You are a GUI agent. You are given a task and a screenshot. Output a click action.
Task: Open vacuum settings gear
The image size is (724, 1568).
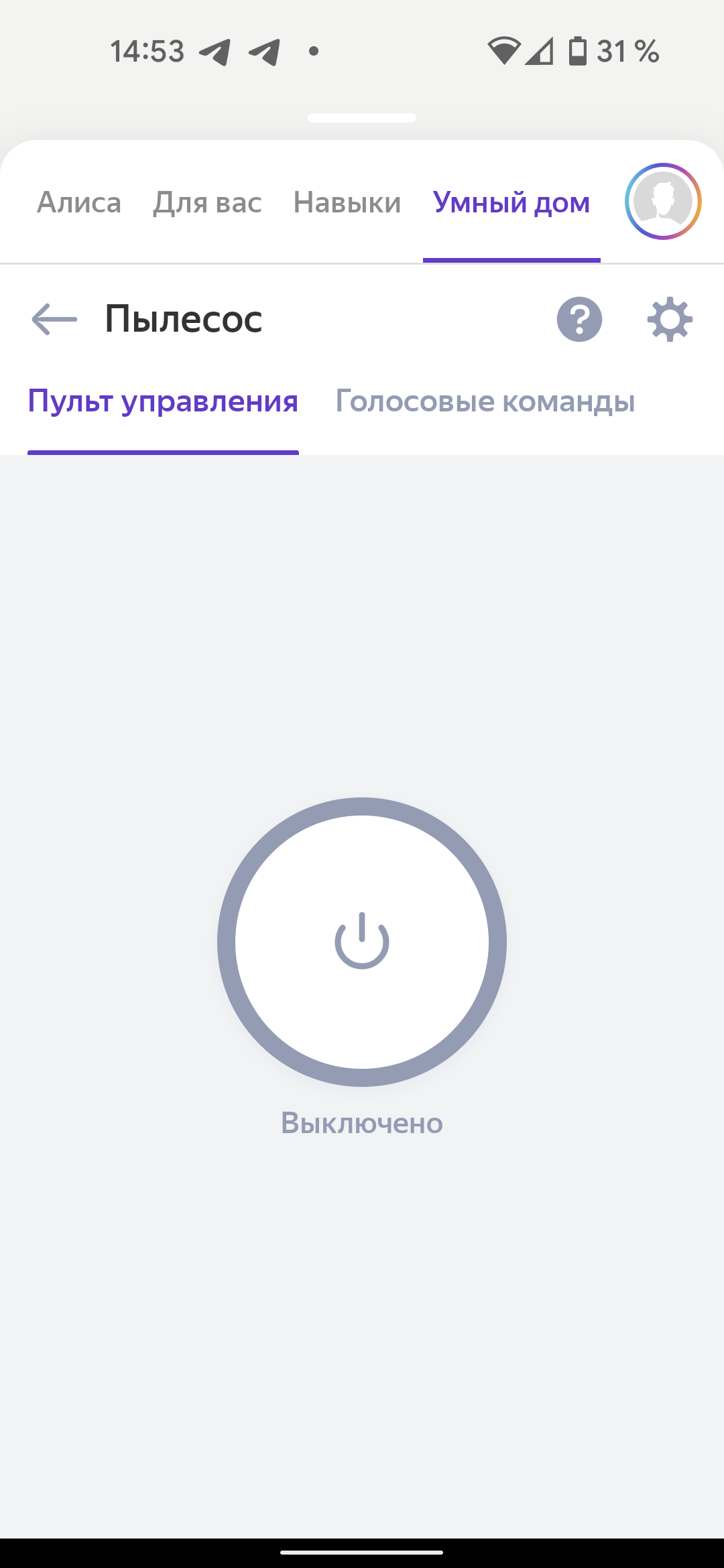(x=670, y=320)
